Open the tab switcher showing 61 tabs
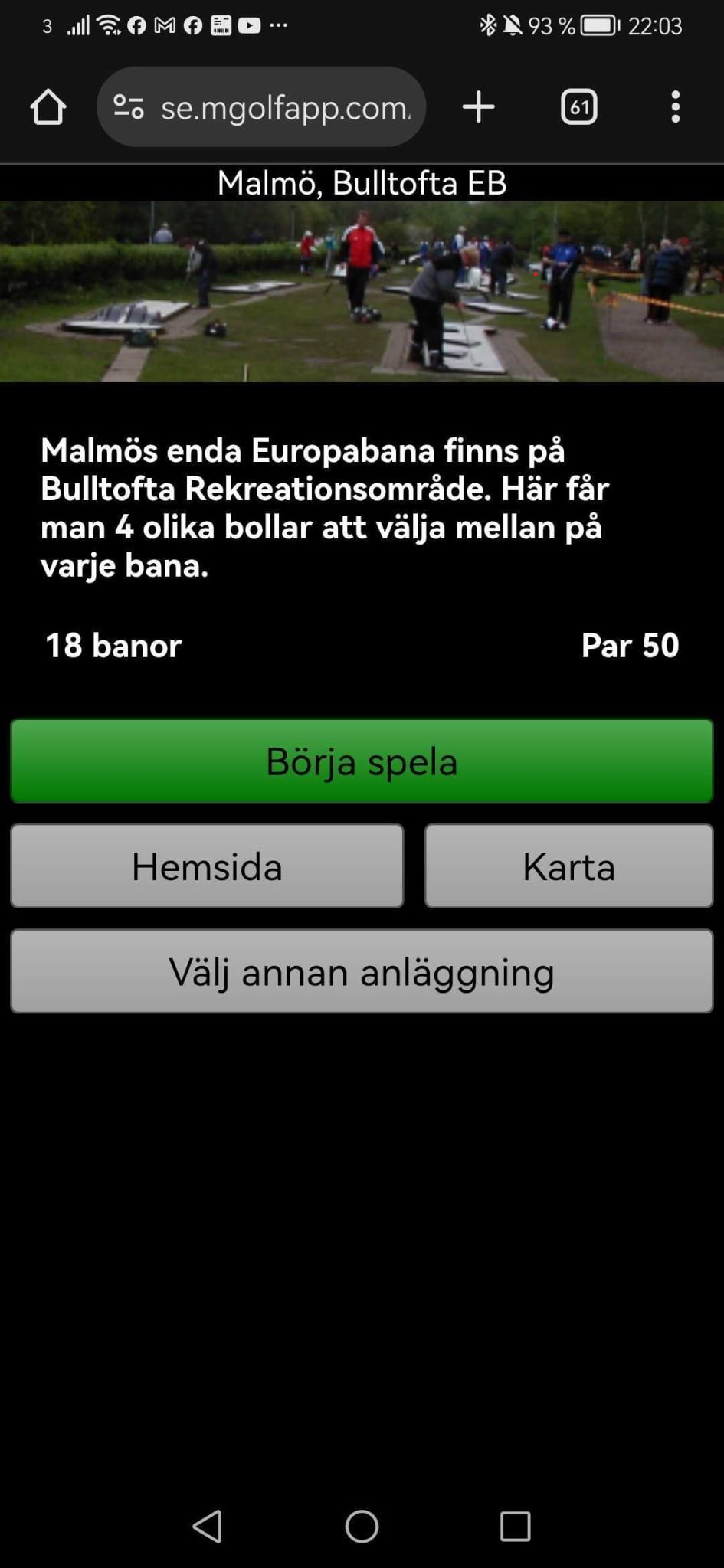Screen dimensions: 724x1568 tap(578, 106)
